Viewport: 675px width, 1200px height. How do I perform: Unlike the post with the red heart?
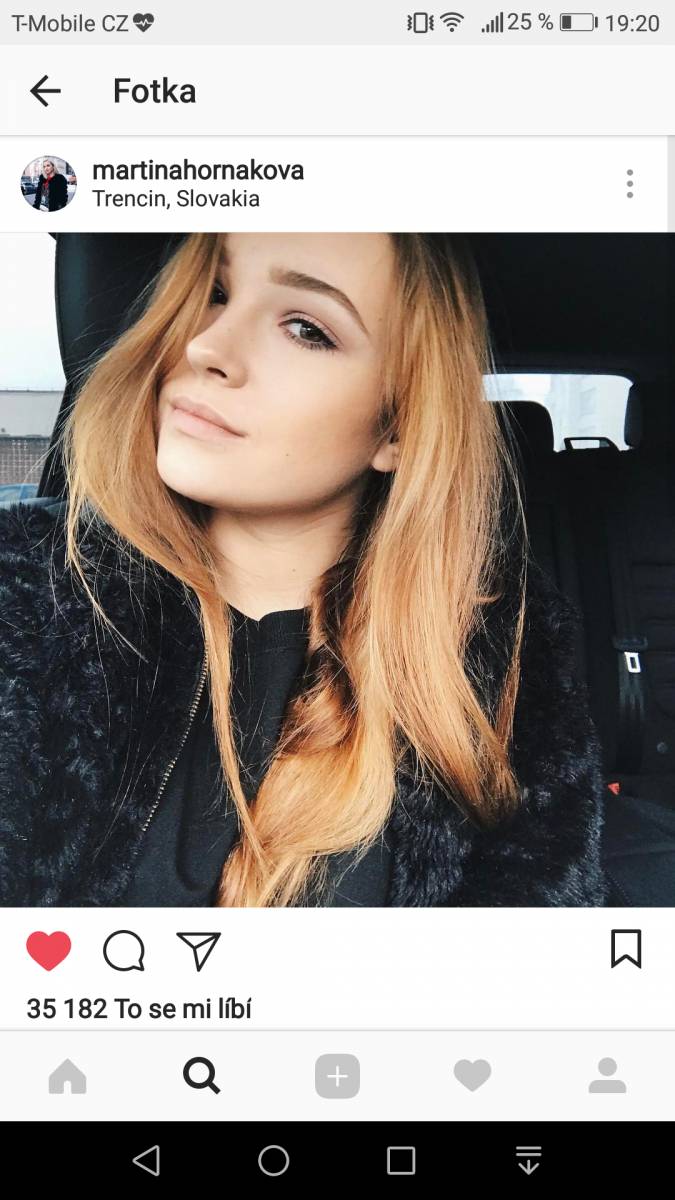[49, 951]
